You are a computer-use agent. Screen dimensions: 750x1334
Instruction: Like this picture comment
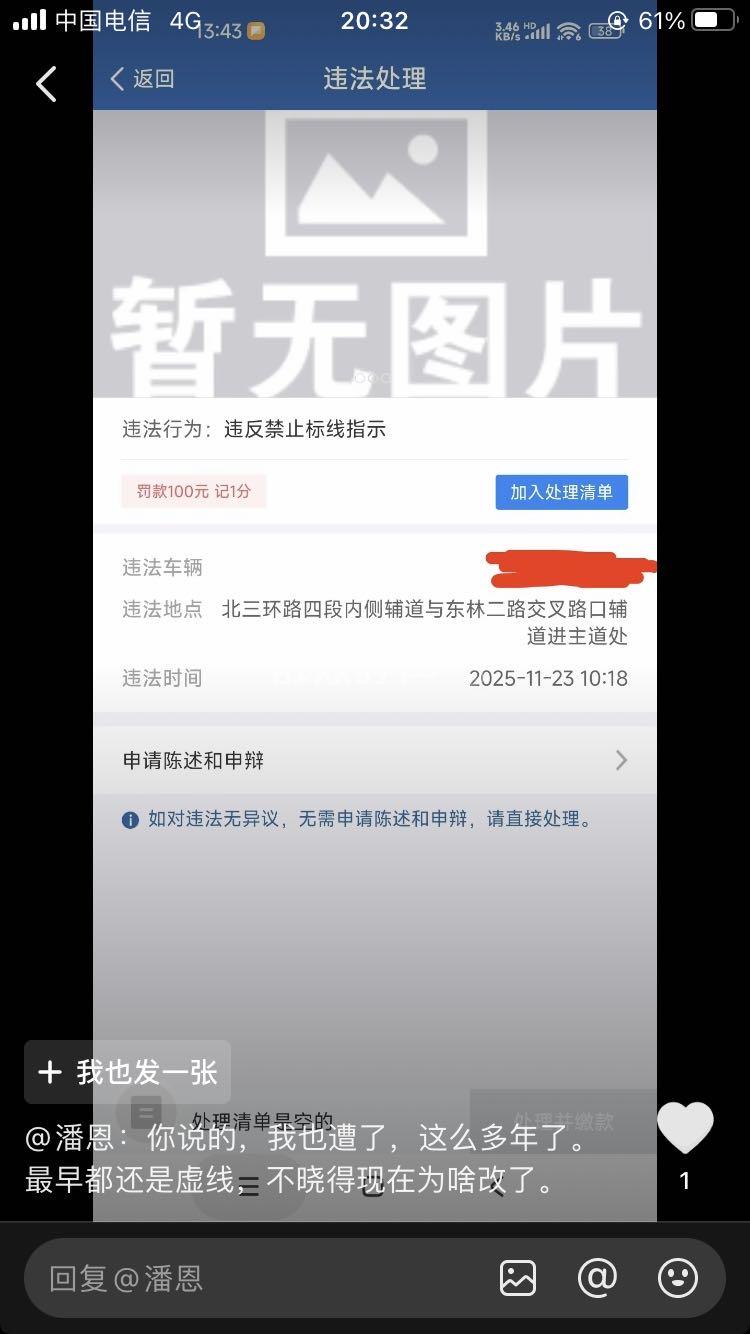[x=685, y=1129]
